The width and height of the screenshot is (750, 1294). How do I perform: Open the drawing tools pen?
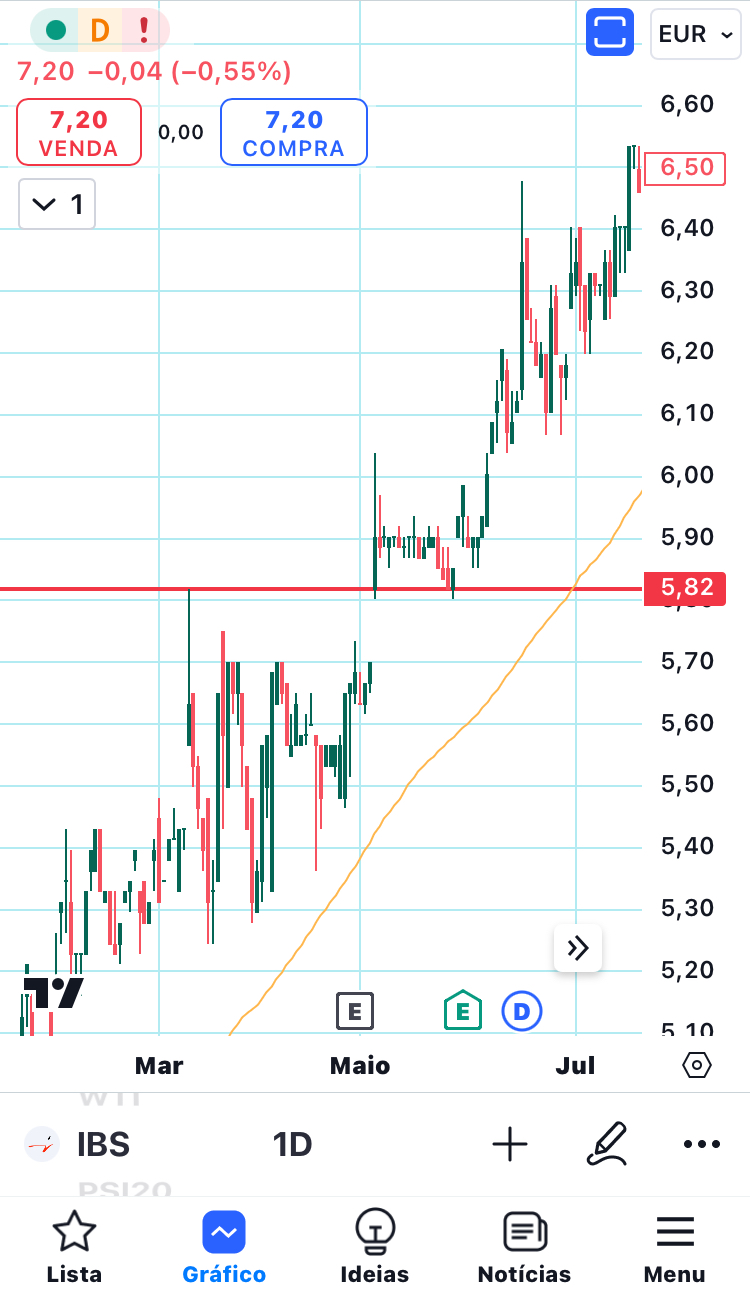tap(607, 1144)
